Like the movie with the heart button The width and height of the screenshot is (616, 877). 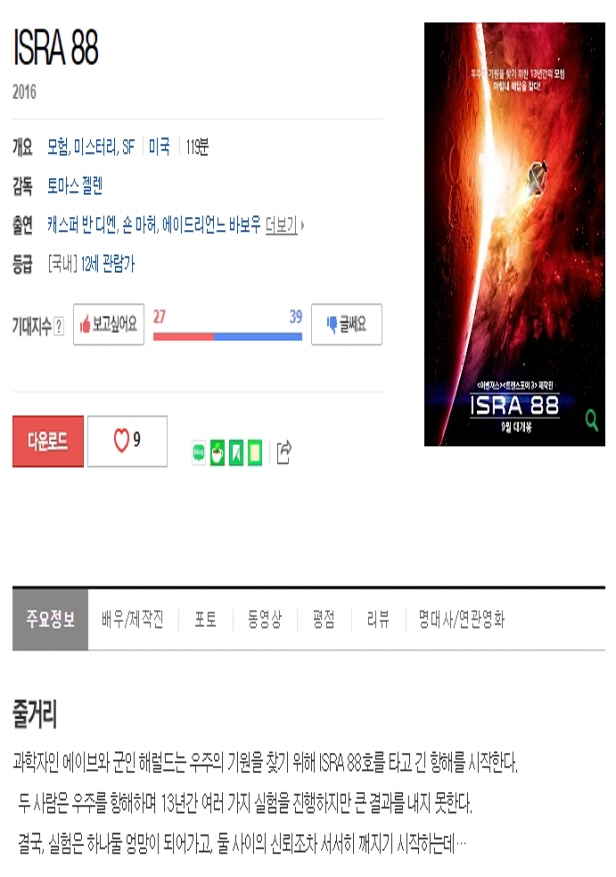coord(127,441)
